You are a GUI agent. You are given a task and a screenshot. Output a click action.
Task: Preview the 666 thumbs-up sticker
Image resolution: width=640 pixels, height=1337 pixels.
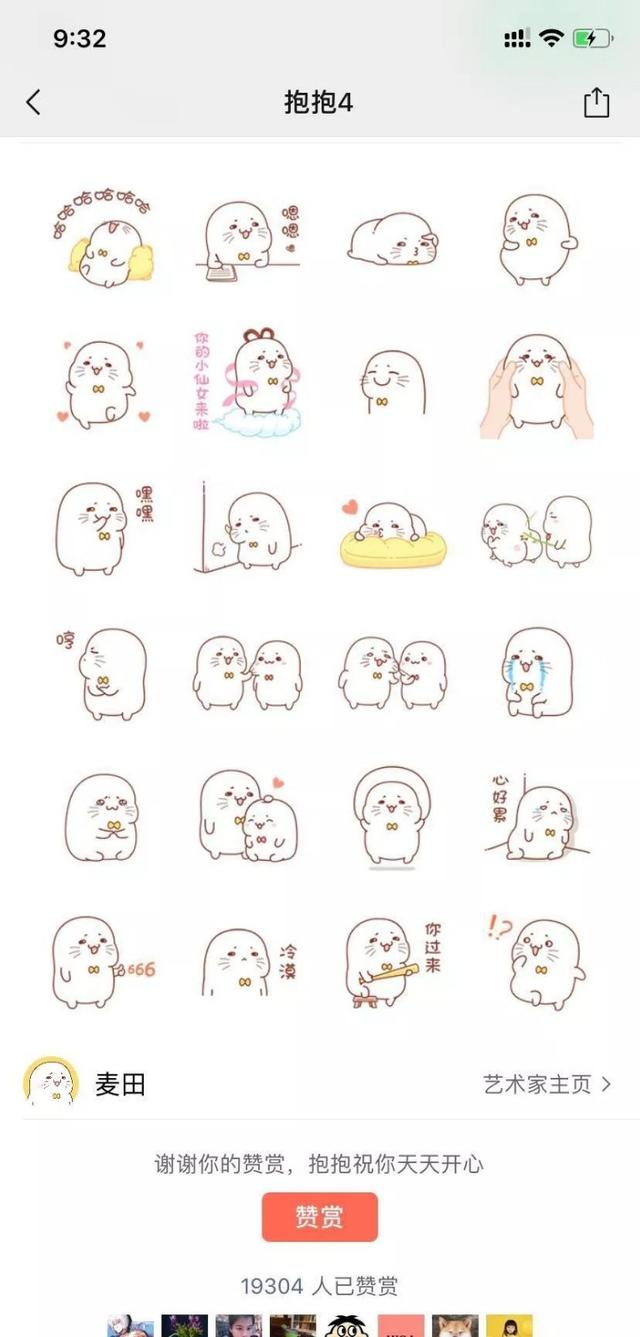[x=102, y=962]
